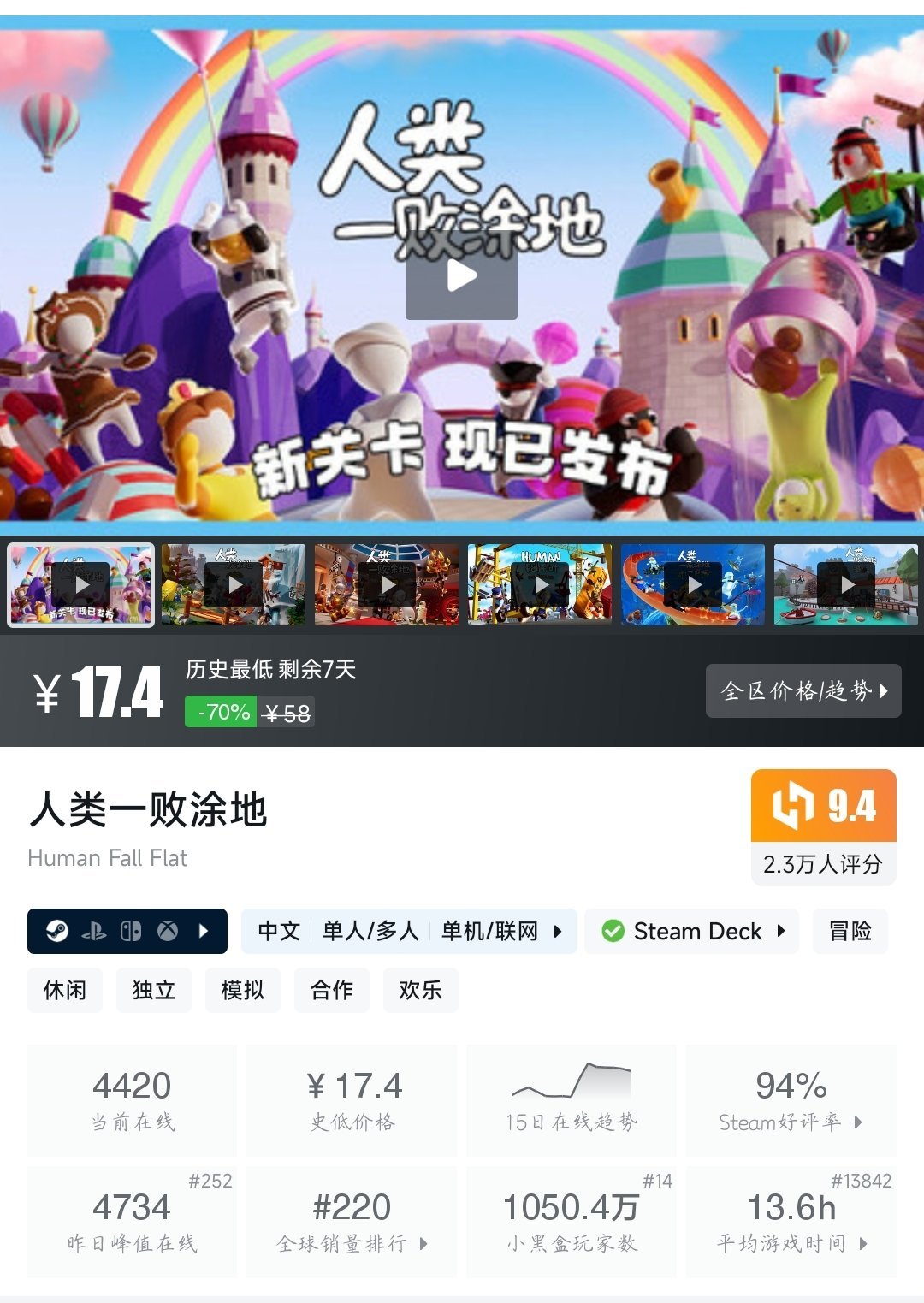Select the third trailer thumbnail
Image resolution: width=924 pixels, height=1303 pixels.
[x=387, y=585]
